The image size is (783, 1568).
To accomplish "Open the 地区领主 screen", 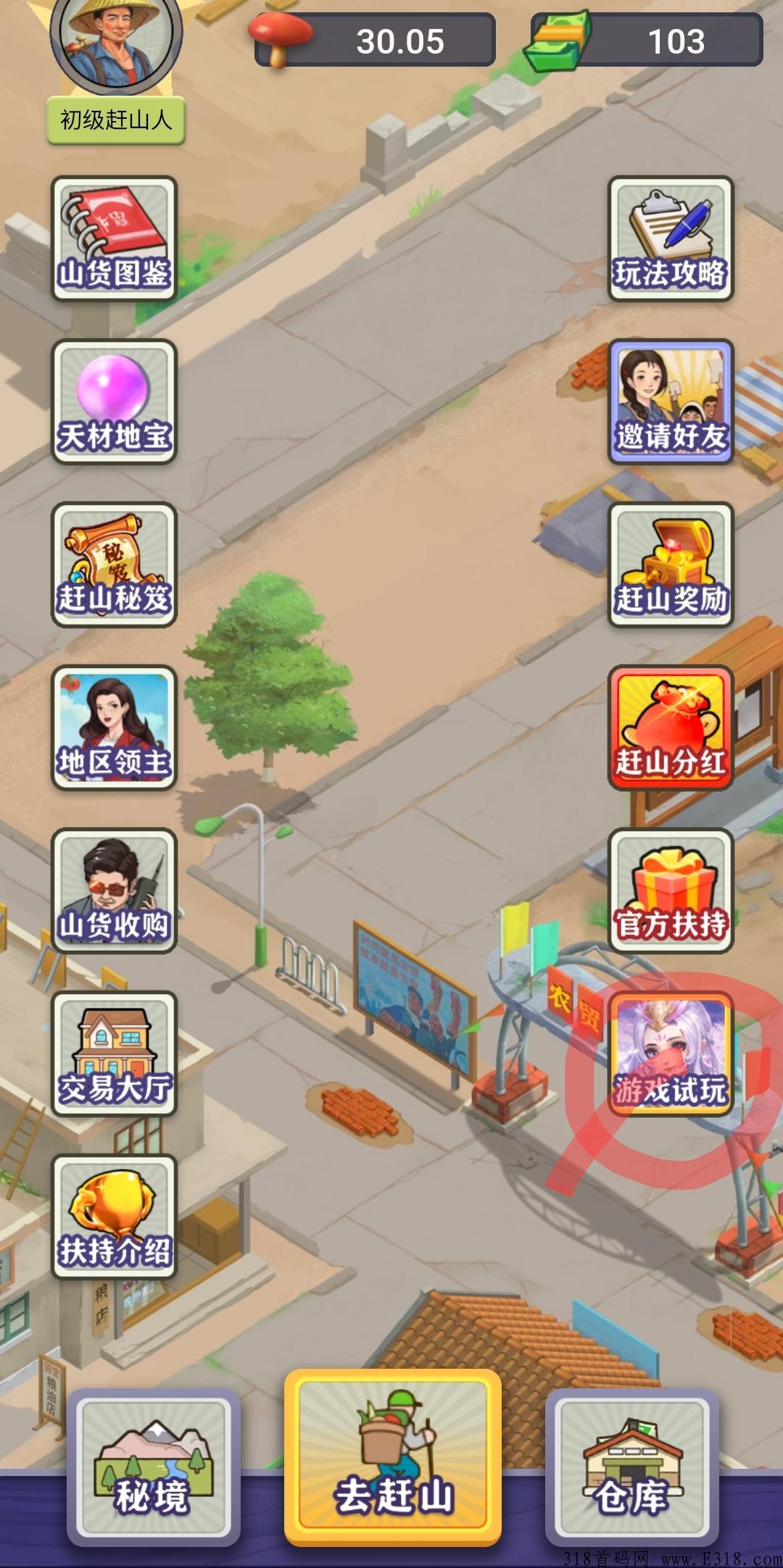I will click(114, 727).
